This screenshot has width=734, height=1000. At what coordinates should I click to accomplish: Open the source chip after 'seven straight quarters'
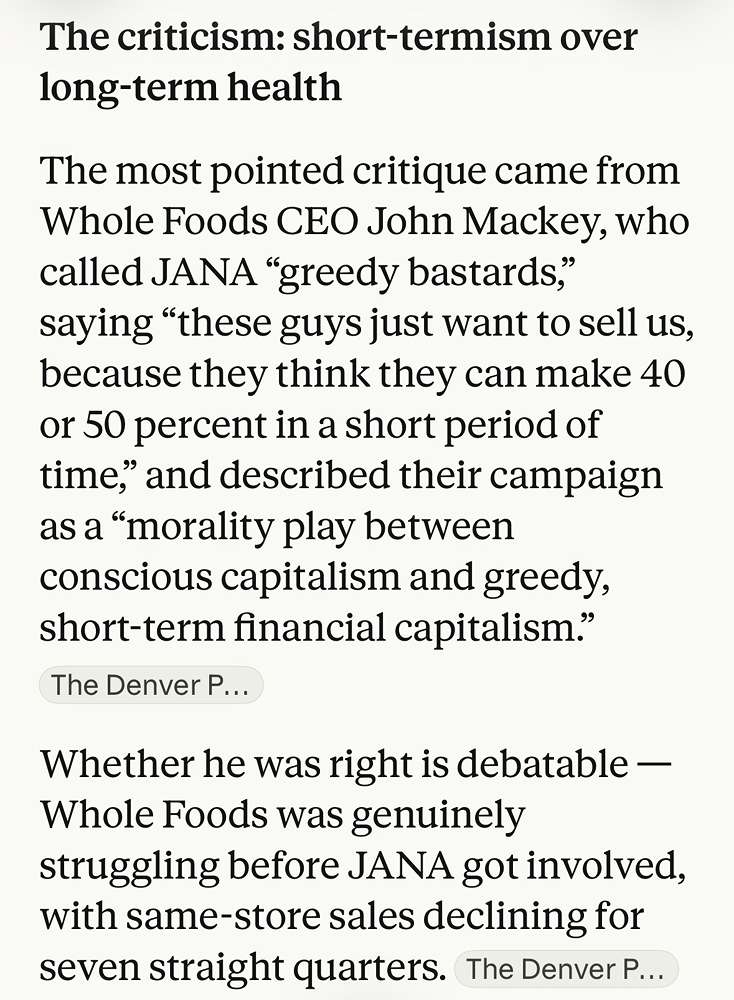click(x=565, y=968)
